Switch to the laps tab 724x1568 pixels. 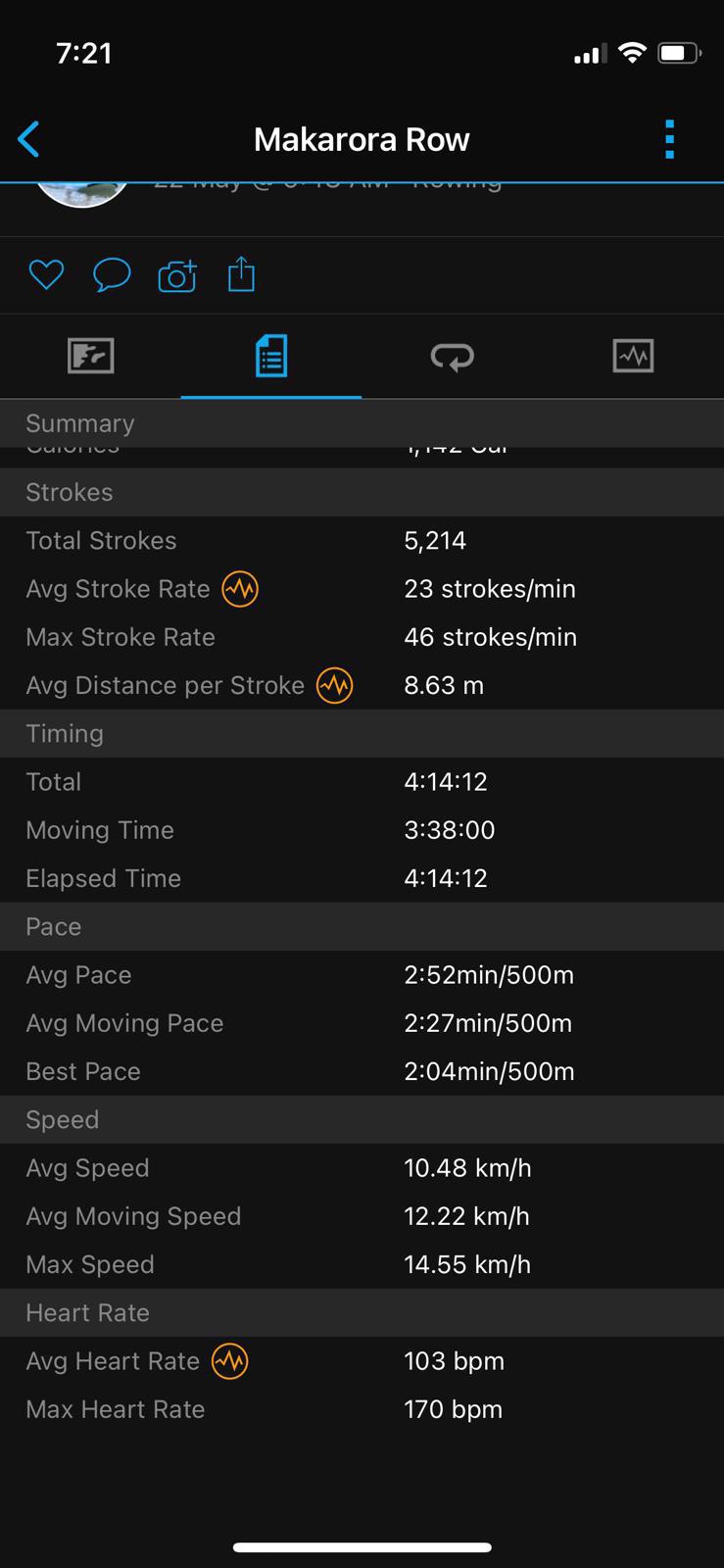coord(452,356)
